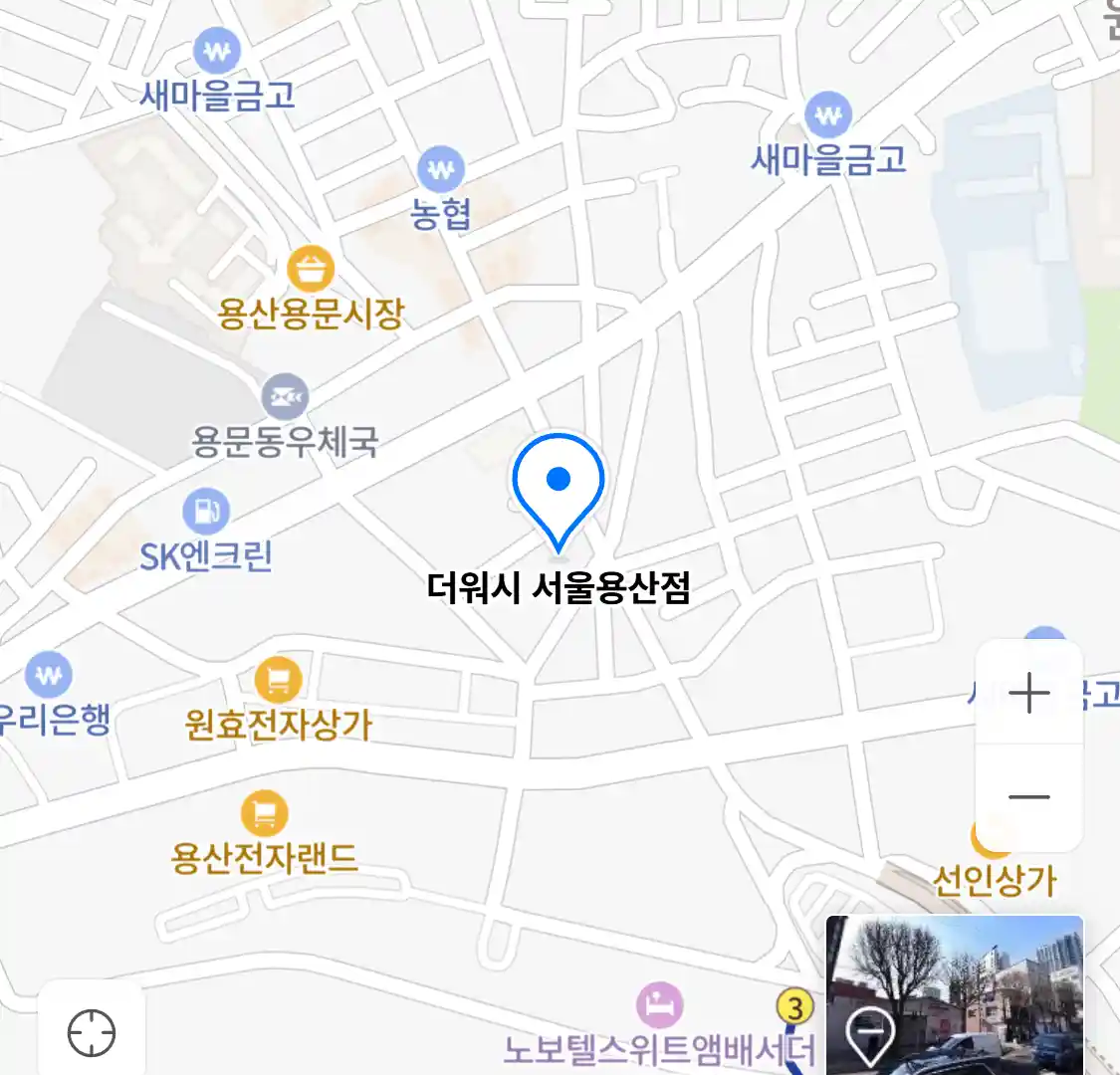Open the street view thumbnail
The image size is (1120, 1075).
[954, 993]
